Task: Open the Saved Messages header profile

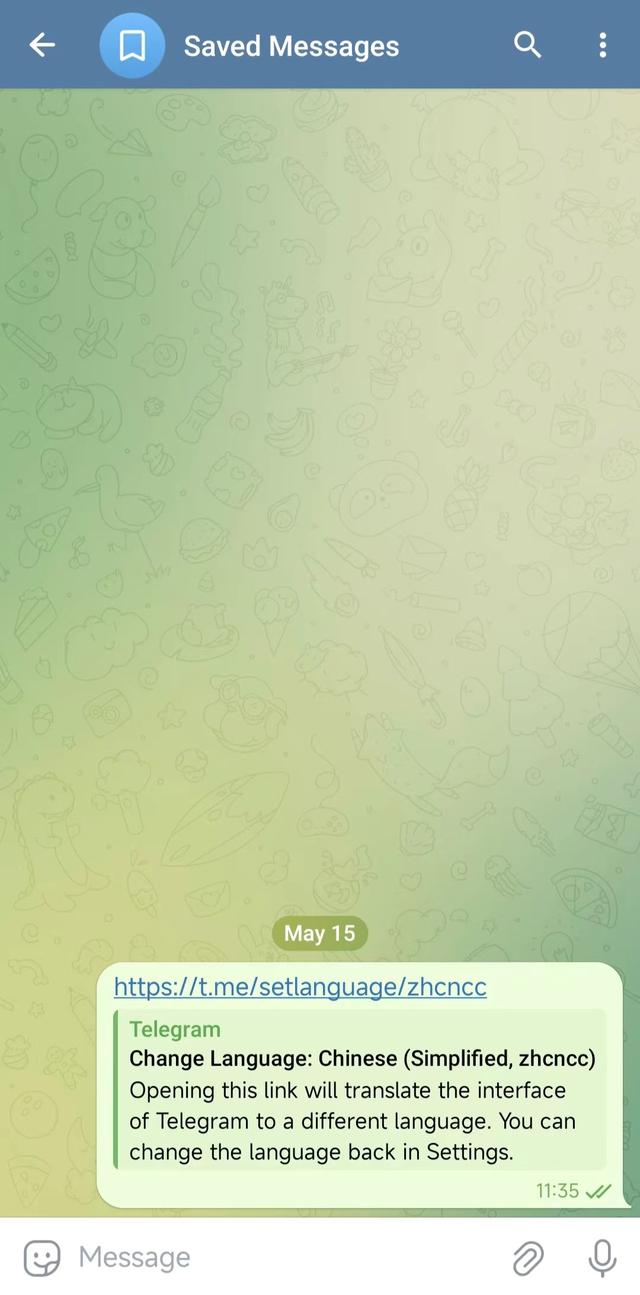Action: pyautogui.click(x=290, y=46)
